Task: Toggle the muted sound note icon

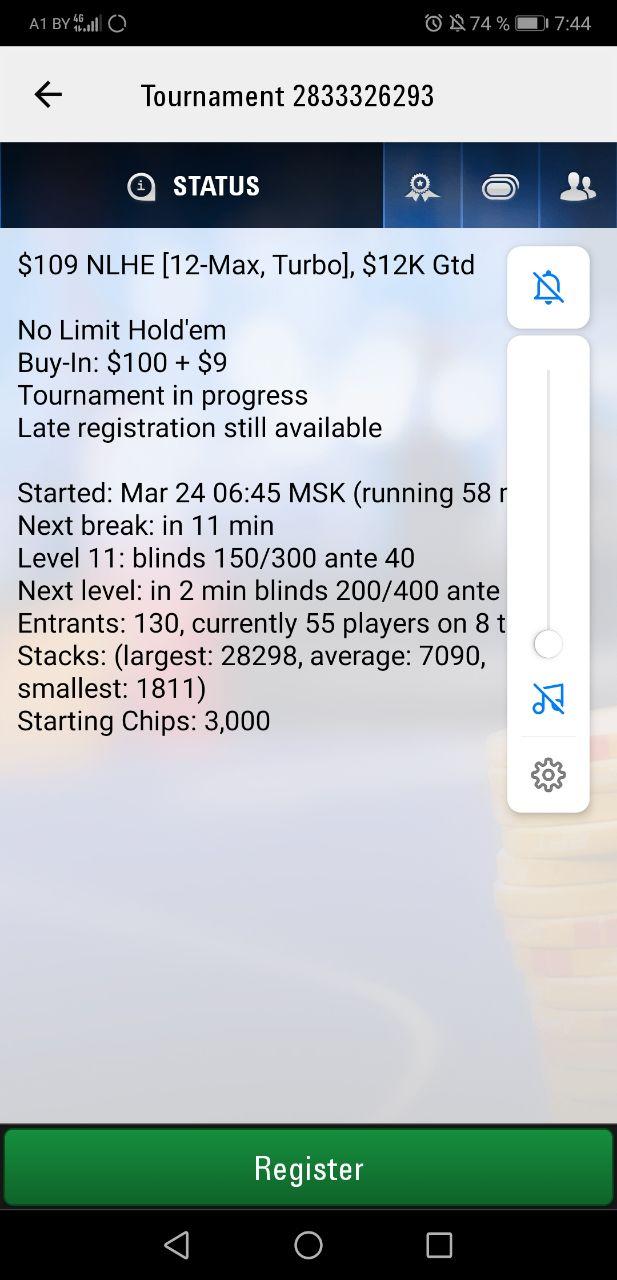Action: tap(548, 699)
